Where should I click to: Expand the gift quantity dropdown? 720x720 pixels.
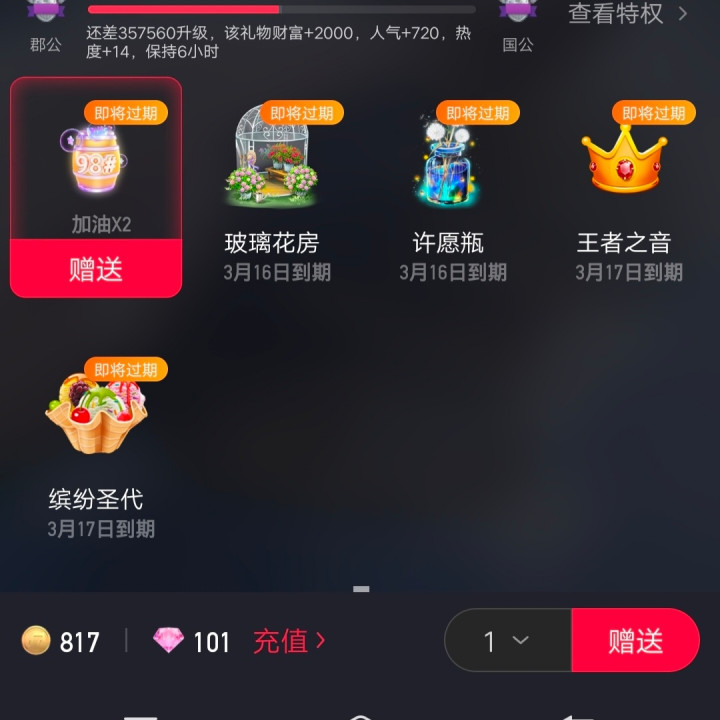pos(508,641)
